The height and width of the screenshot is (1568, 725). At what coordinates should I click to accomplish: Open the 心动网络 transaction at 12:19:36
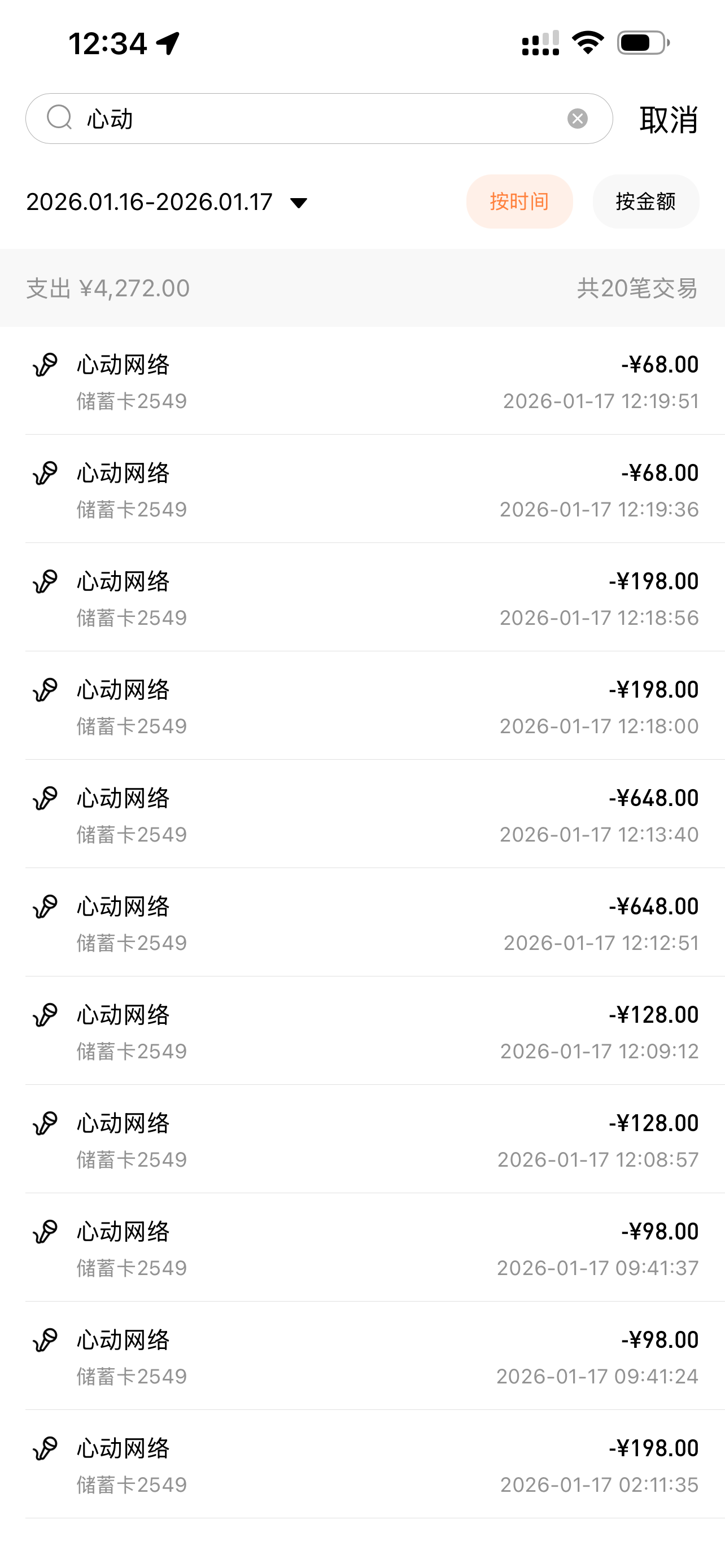[363, 490]
